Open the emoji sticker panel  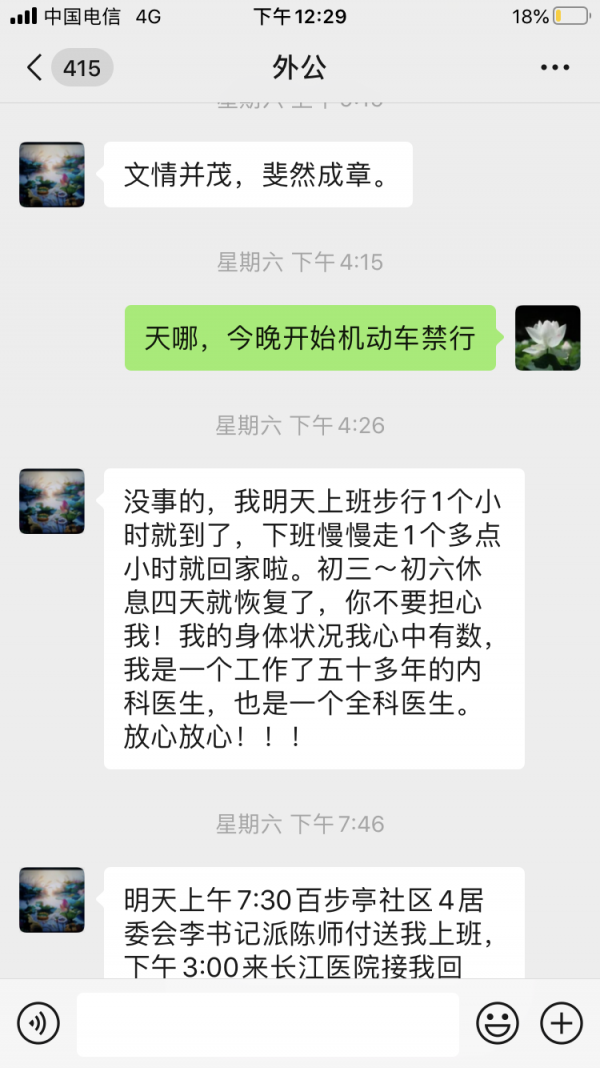click(x=497, y=1023)
